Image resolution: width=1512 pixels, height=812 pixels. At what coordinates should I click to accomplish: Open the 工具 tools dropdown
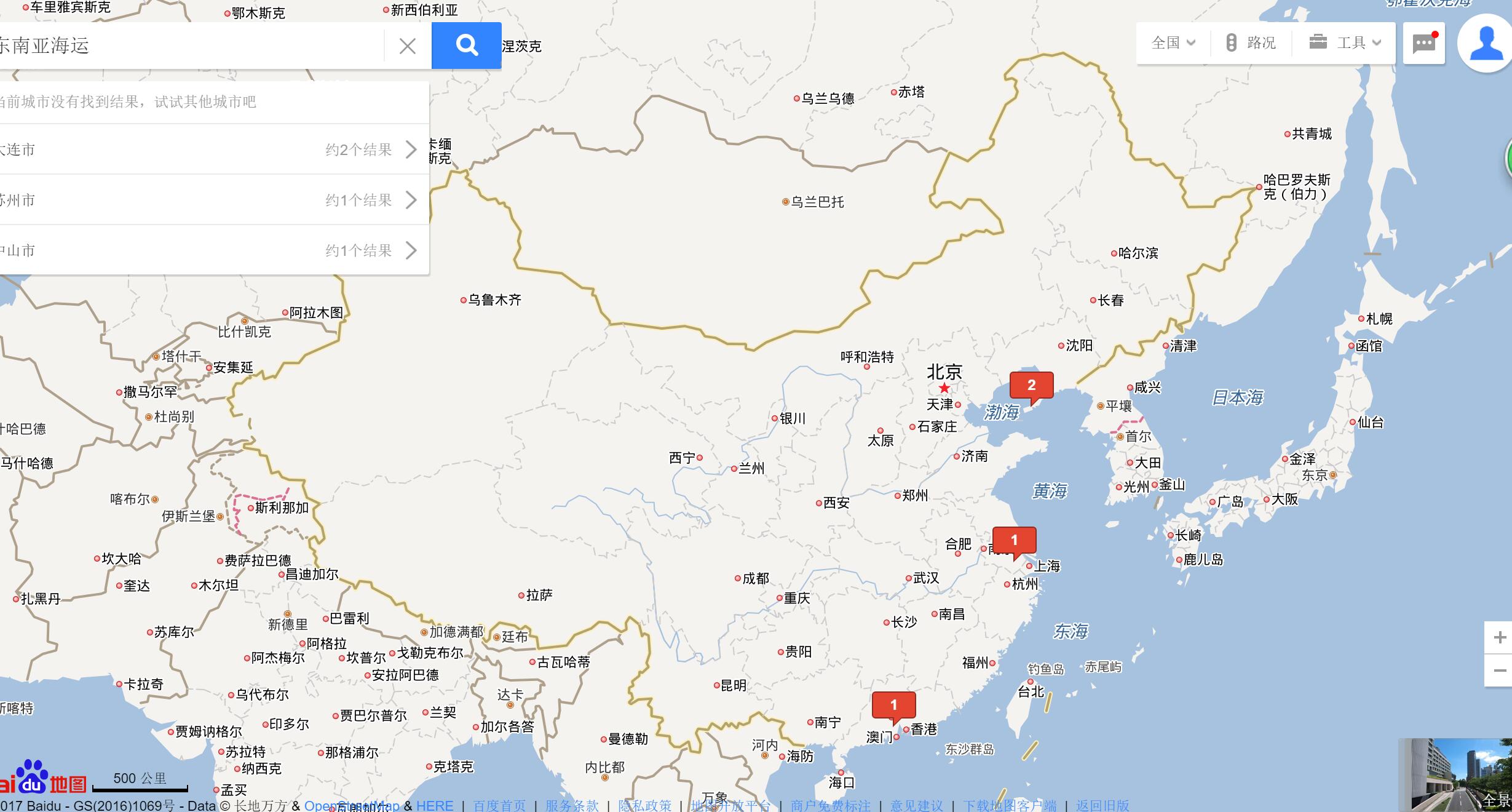[1345, 42]
